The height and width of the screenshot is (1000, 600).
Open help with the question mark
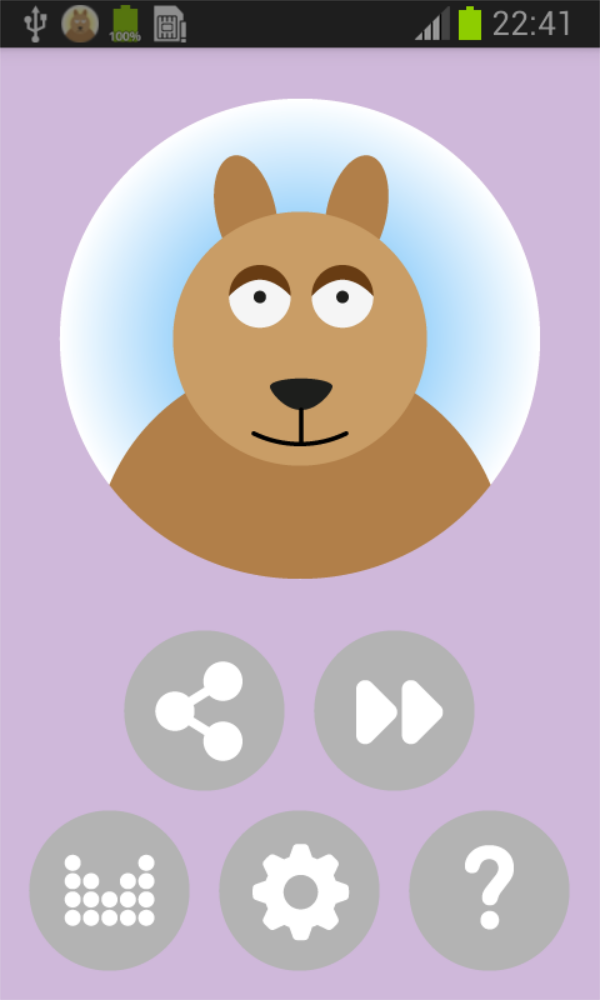[489, 890]
